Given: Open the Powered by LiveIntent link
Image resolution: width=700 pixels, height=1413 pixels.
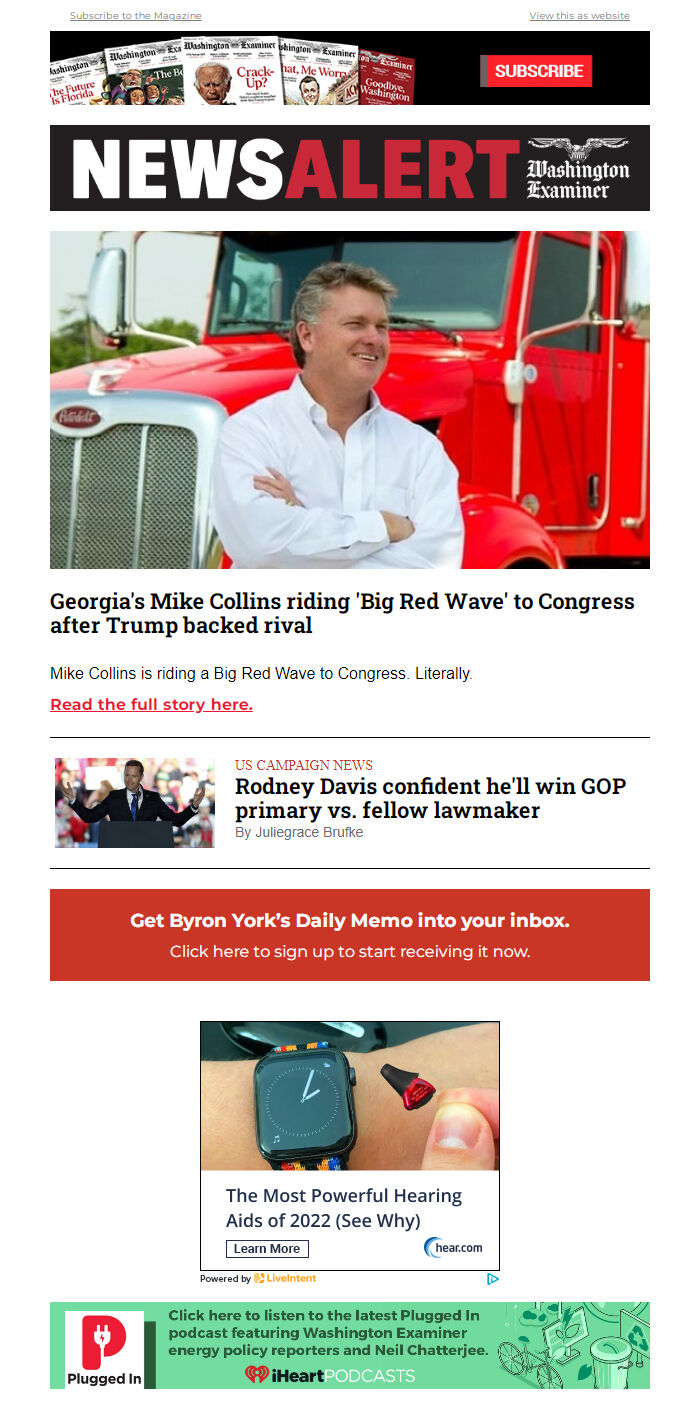Looking at the screenshot, I should click(x=258, y=1278).
